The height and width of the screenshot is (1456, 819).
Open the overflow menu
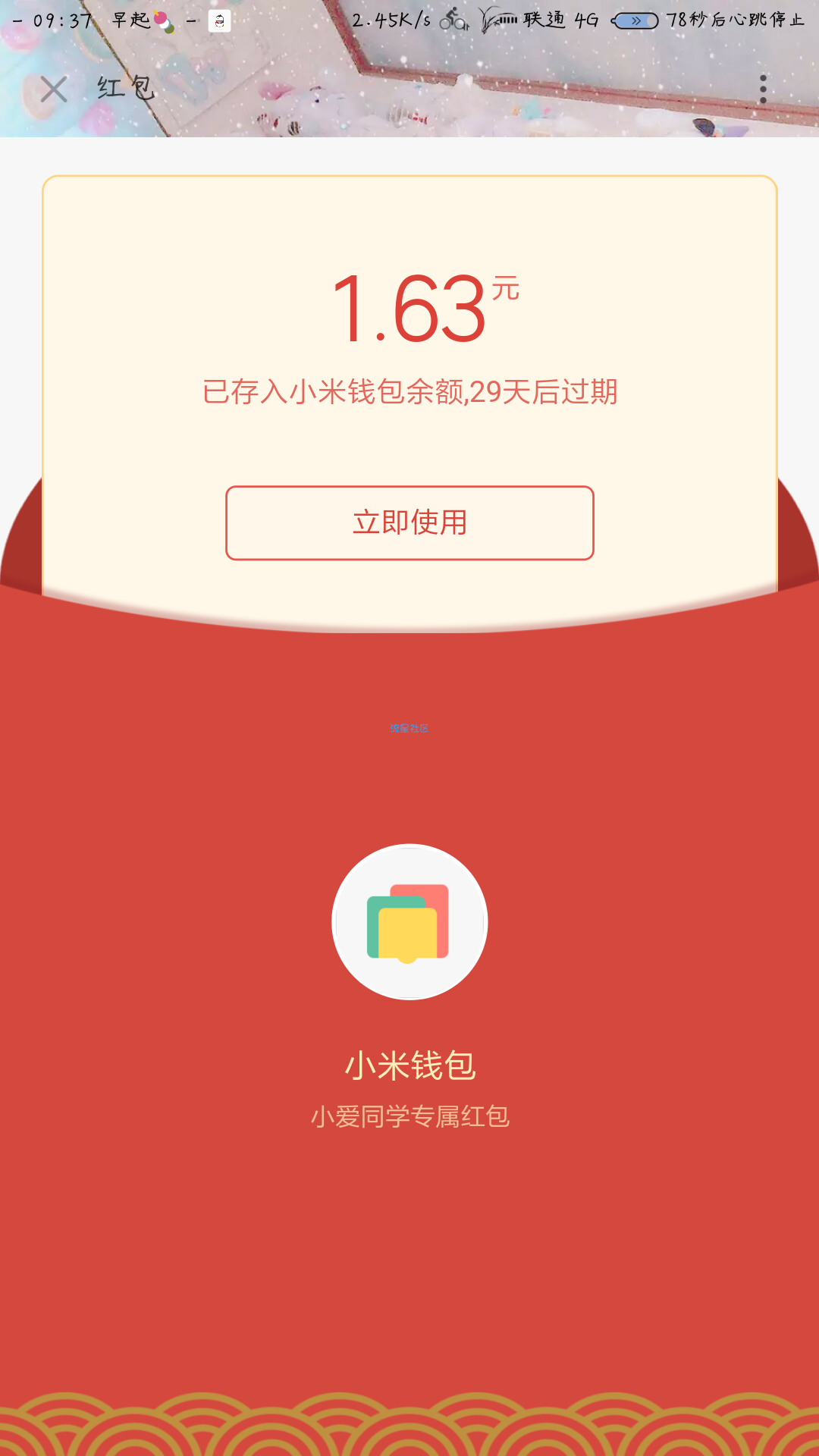[x=763, y=89]
